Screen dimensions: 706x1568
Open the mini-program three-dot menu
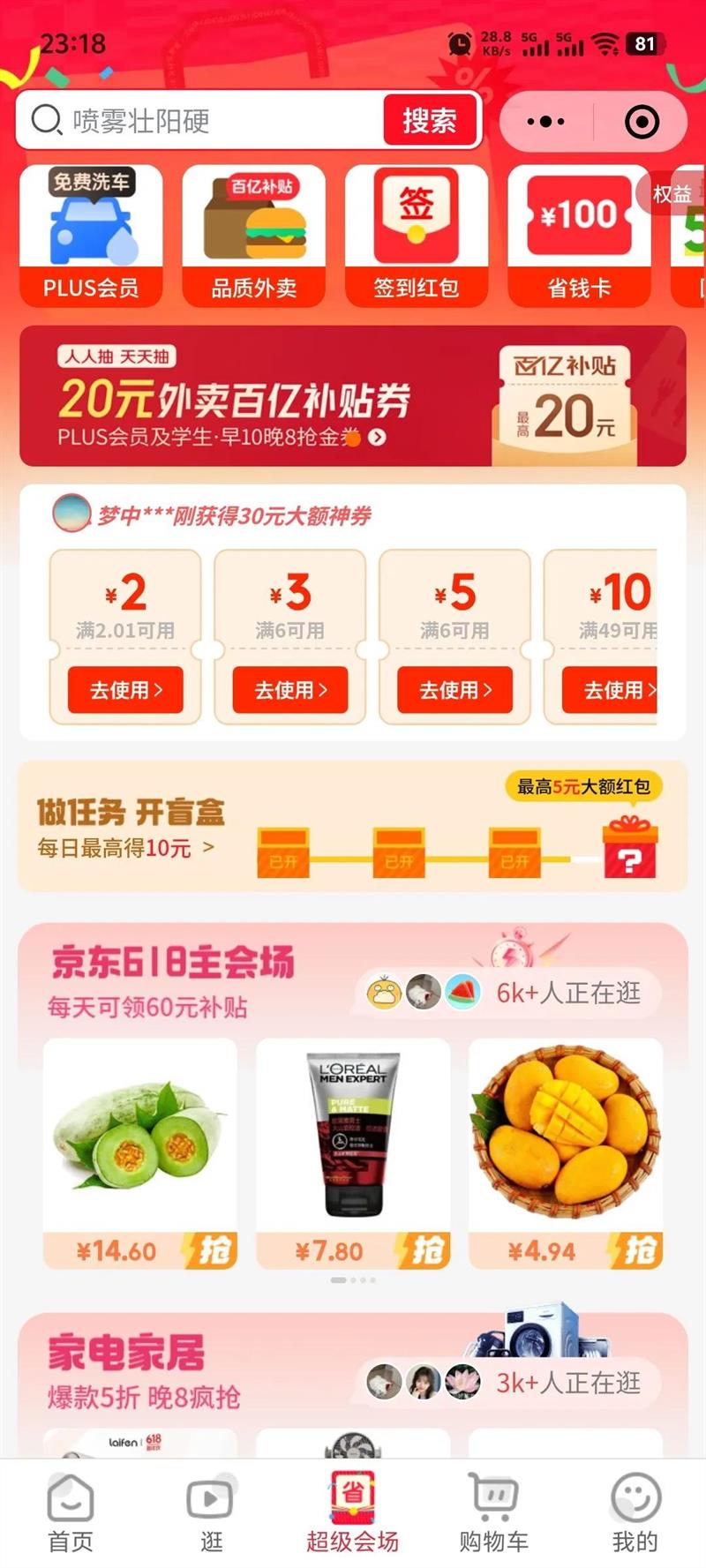[545, 122]
